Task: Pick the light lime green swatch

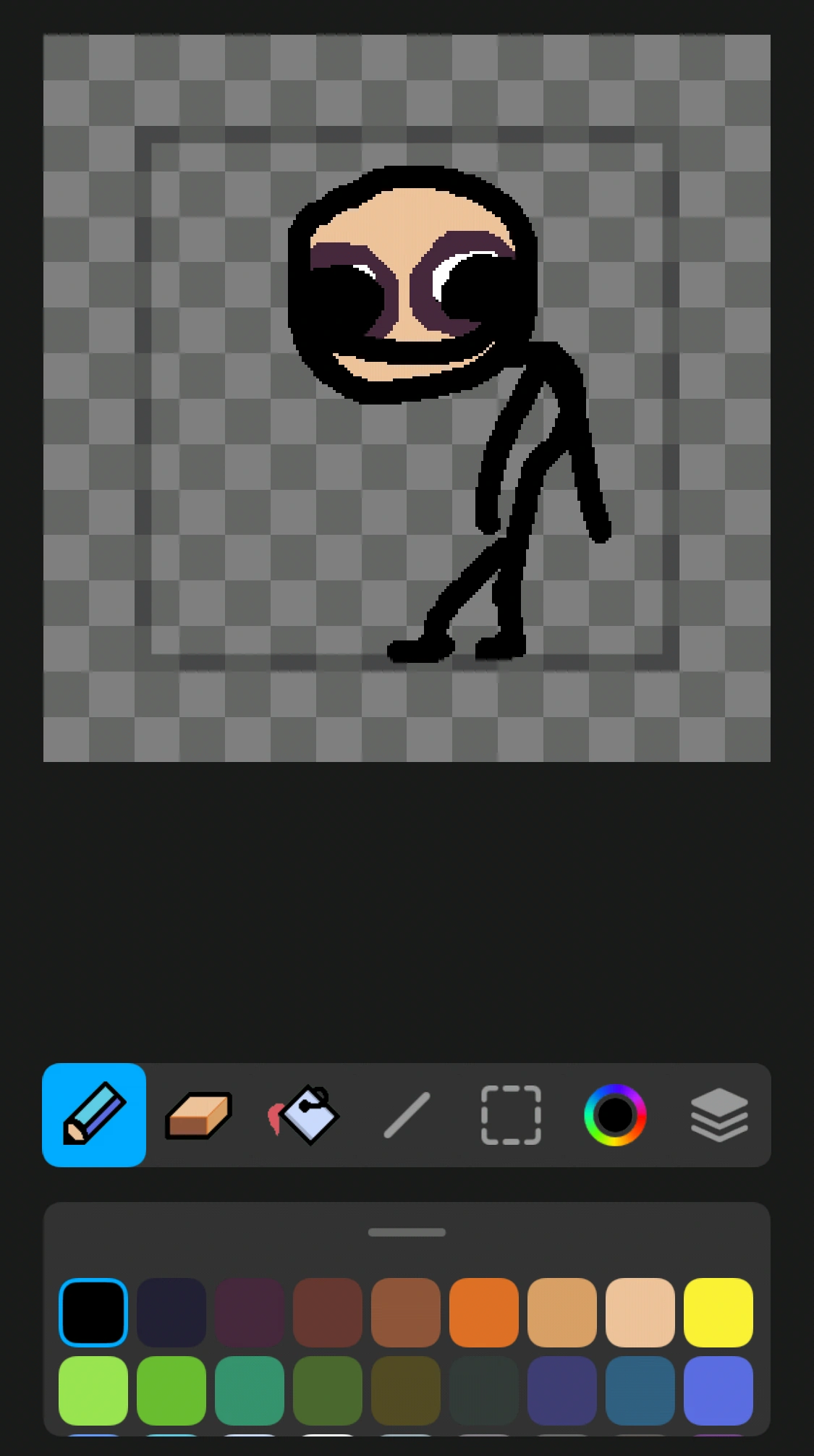Action: 93,1390
